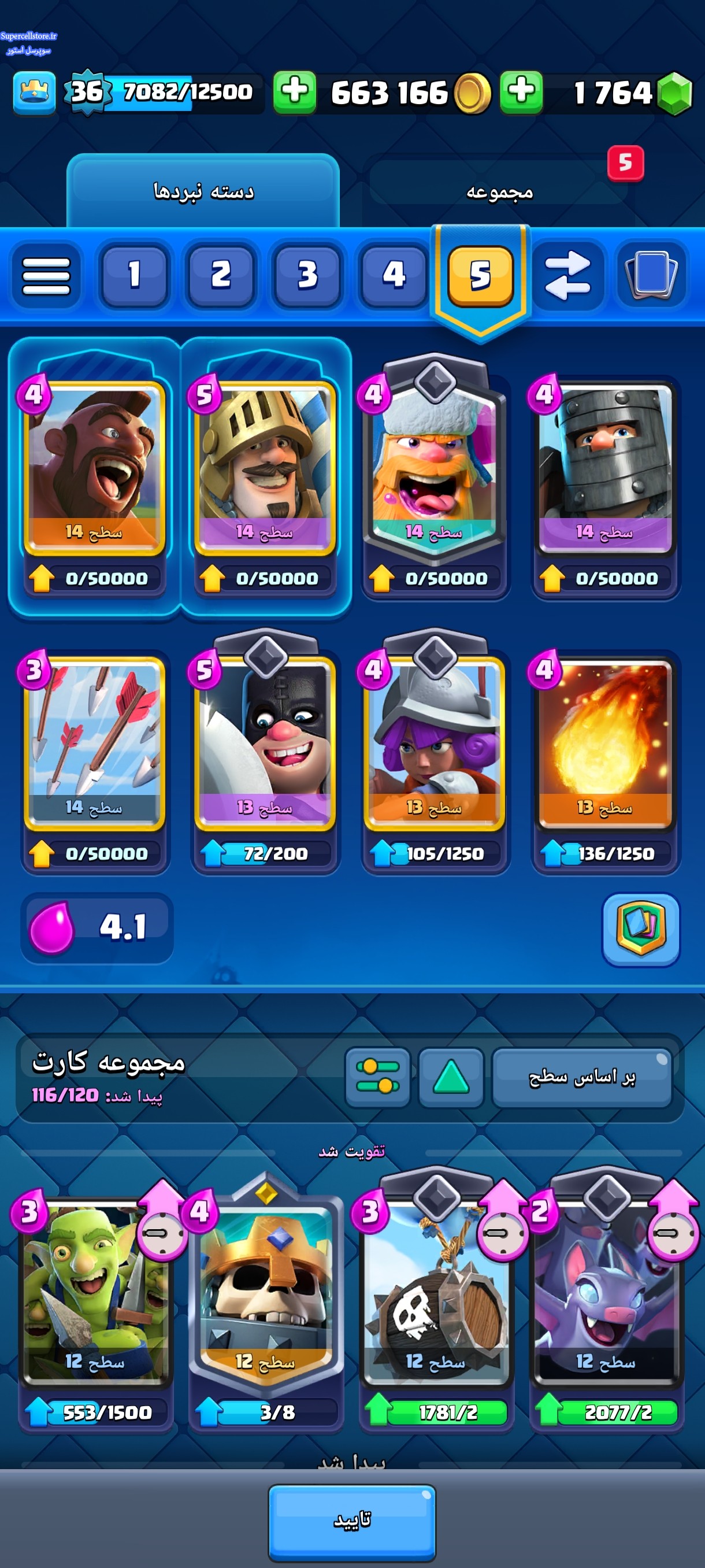
Task: Open the دسته نبردها tab
Action: click(203, 192)
